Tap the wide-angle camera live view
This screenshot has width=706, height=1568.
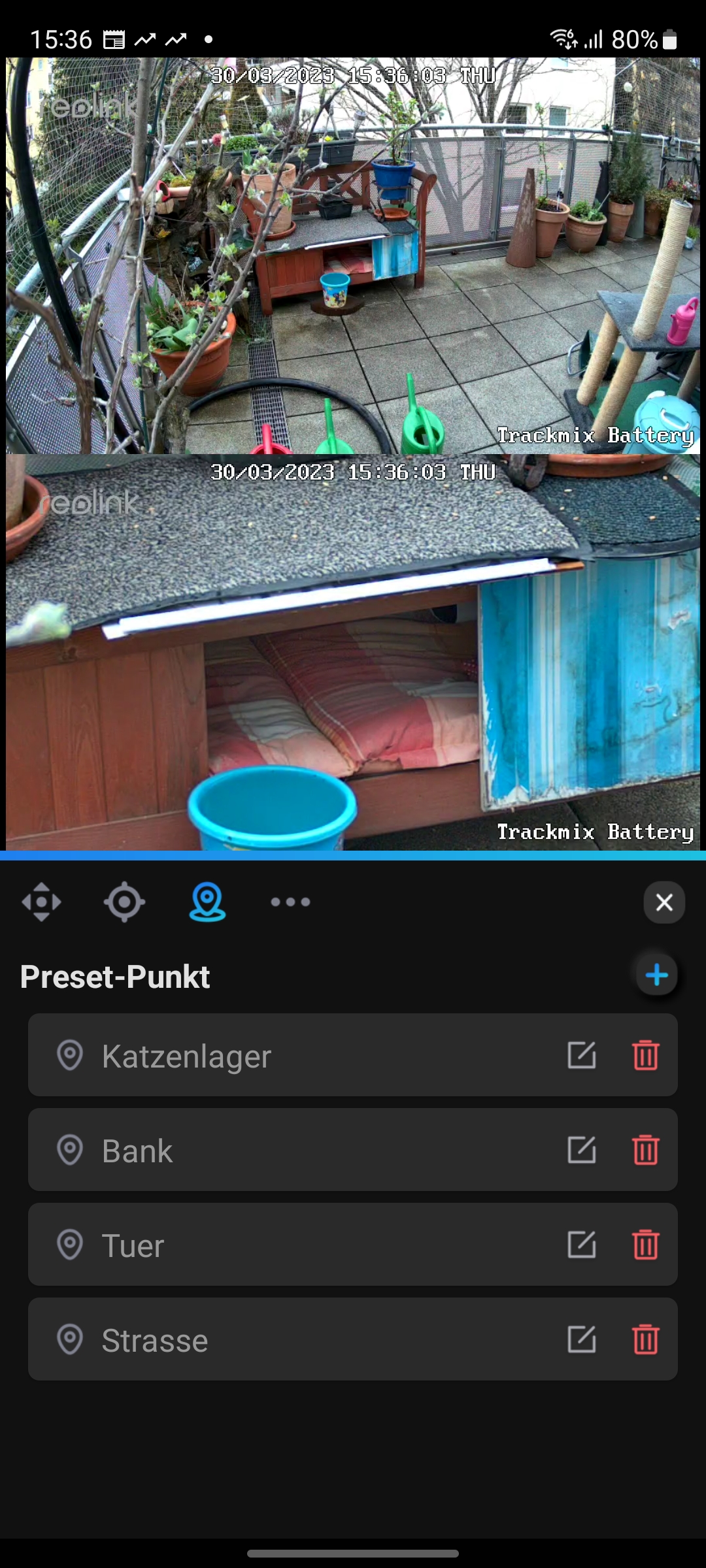tap(353, 255)
